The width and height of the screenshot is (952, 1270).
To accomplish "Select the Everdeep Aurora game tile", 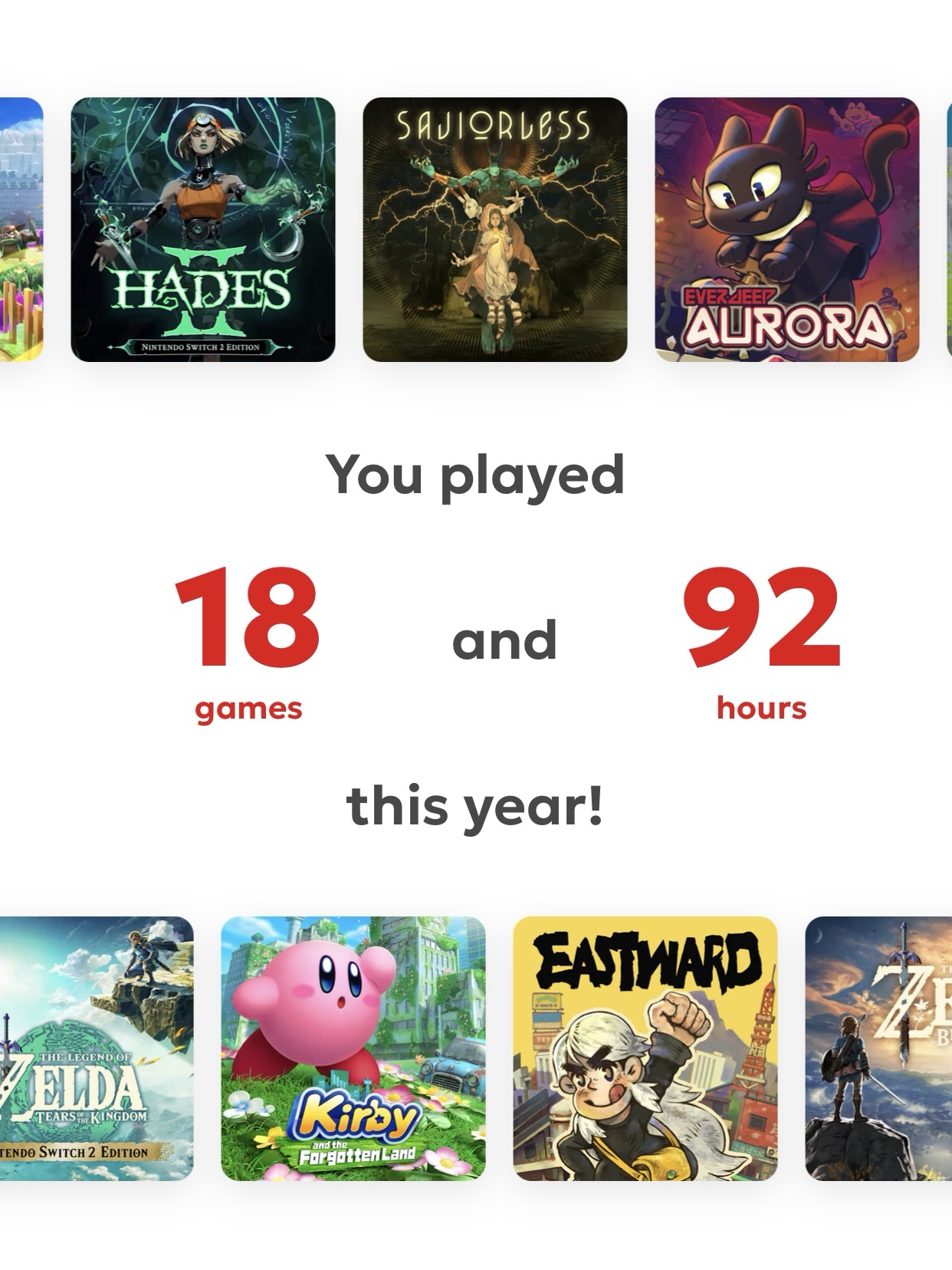I will (x=786, y=229).
